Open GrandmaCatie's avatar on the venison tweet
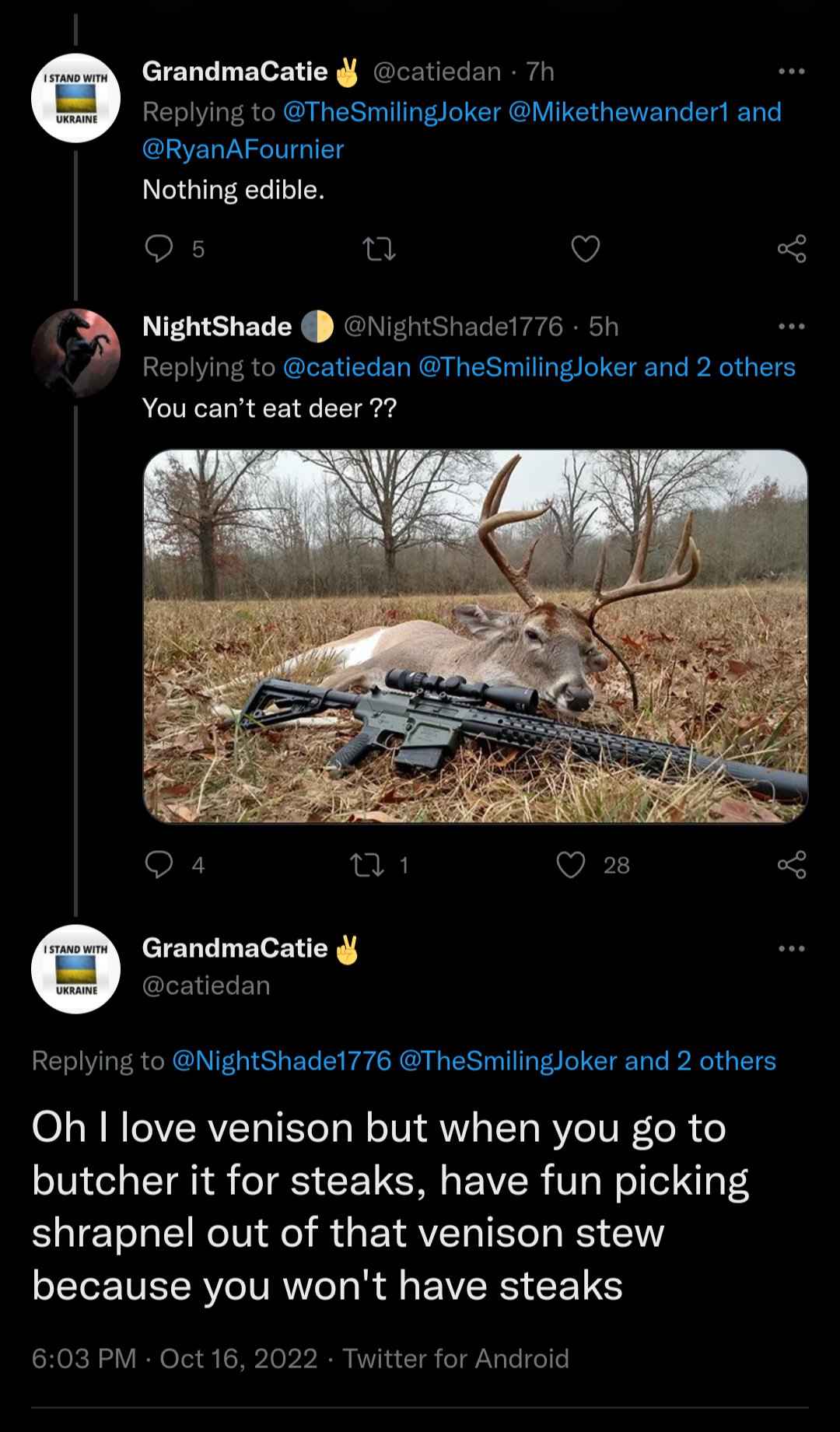This screenshot has height=1432, width=840. (75, 969)
